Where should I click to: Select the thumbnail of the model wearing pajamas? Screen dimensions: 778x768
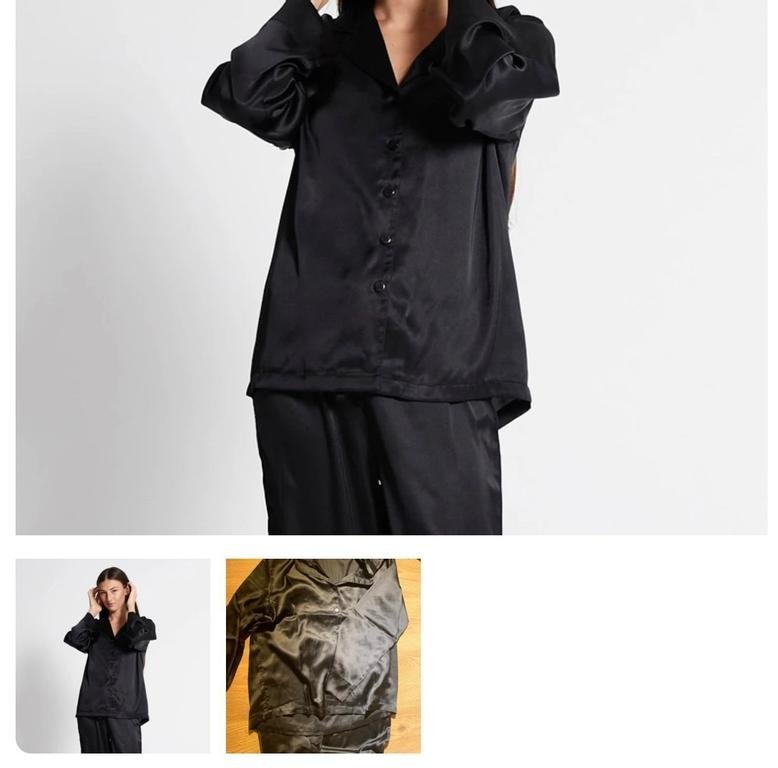pos(113,655)
